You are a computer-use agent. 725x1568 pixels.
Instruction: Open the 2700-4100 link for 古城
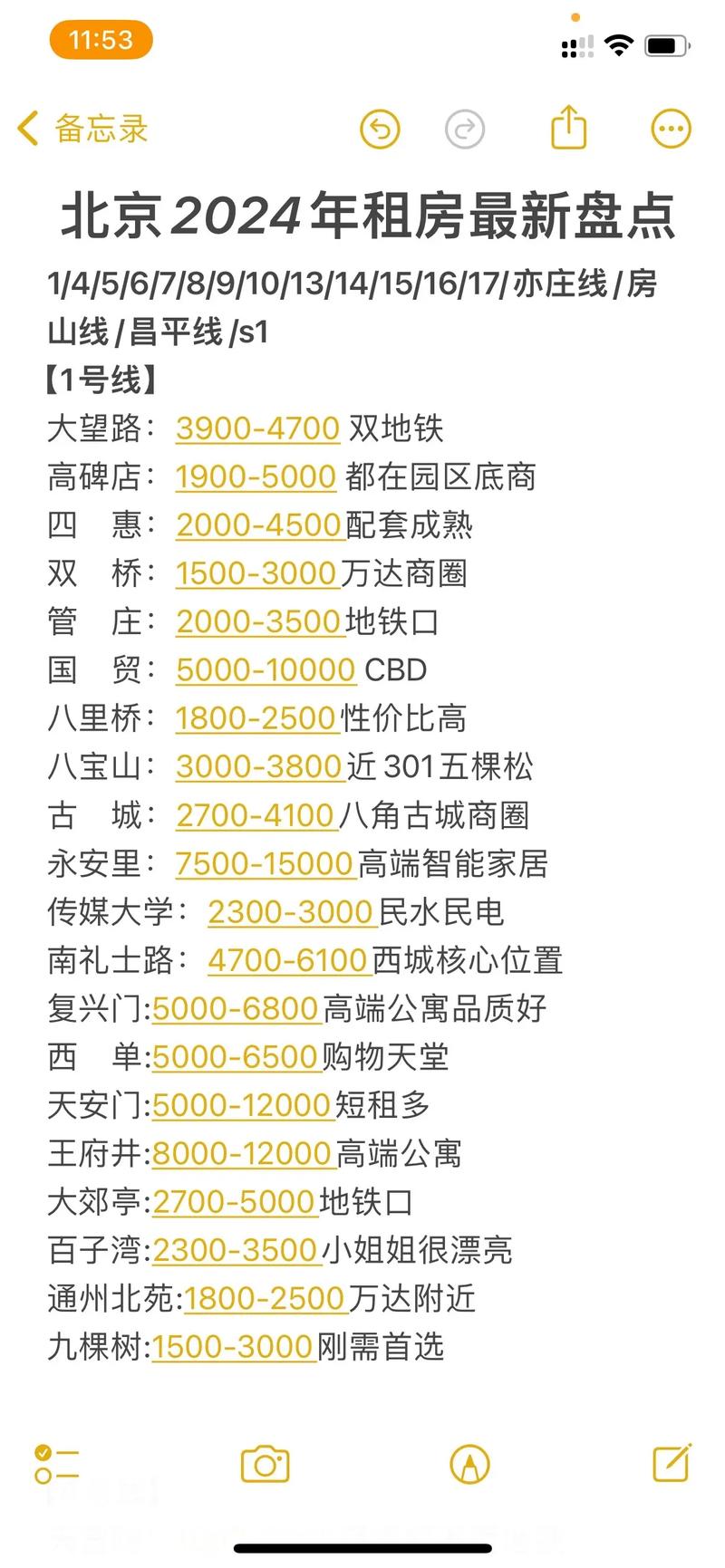[x=256, y=815]
